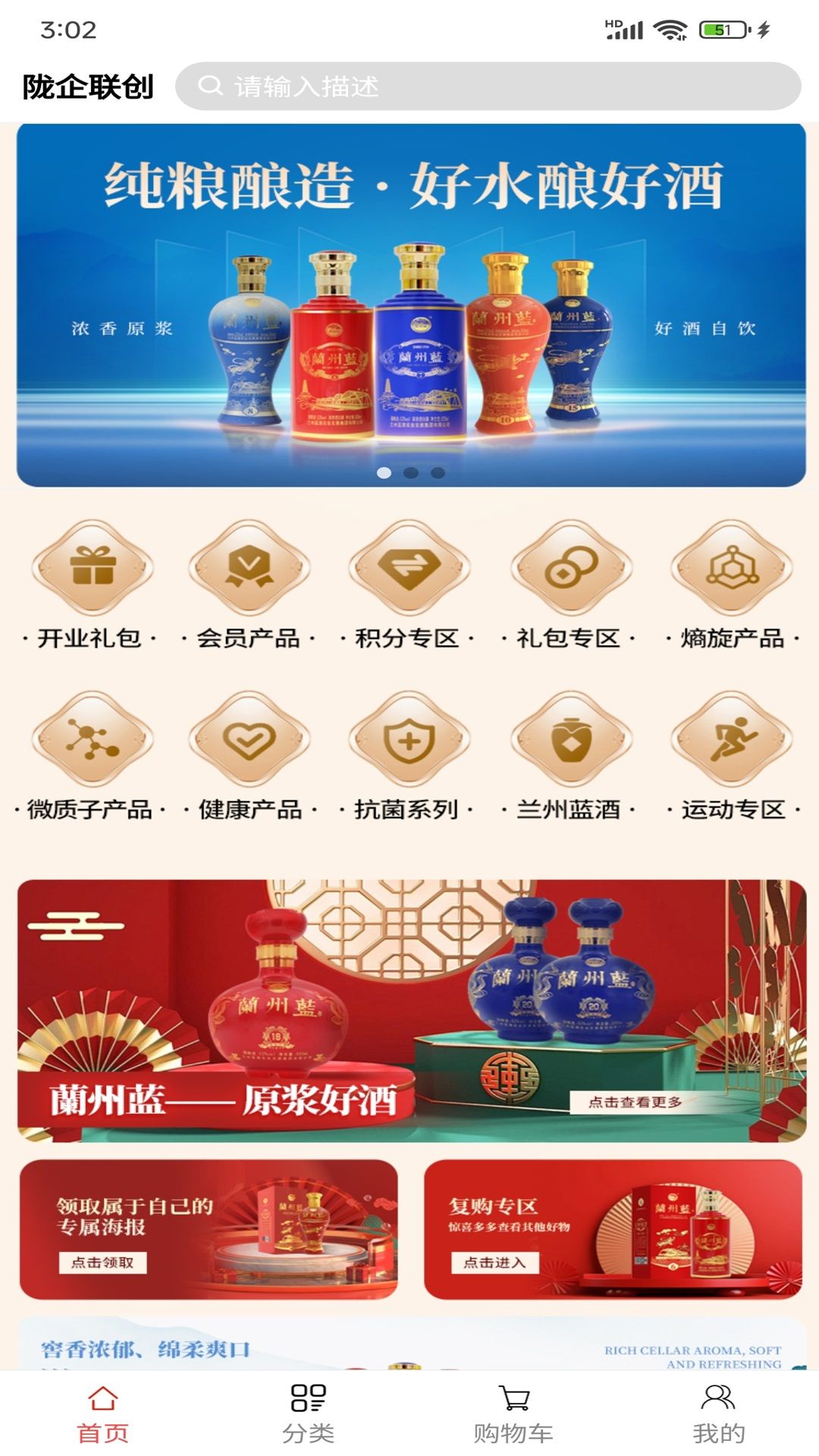Go to the 我的 tab
The width and height of the screenshot is (819, 1456).
(x=718, y=1414)
